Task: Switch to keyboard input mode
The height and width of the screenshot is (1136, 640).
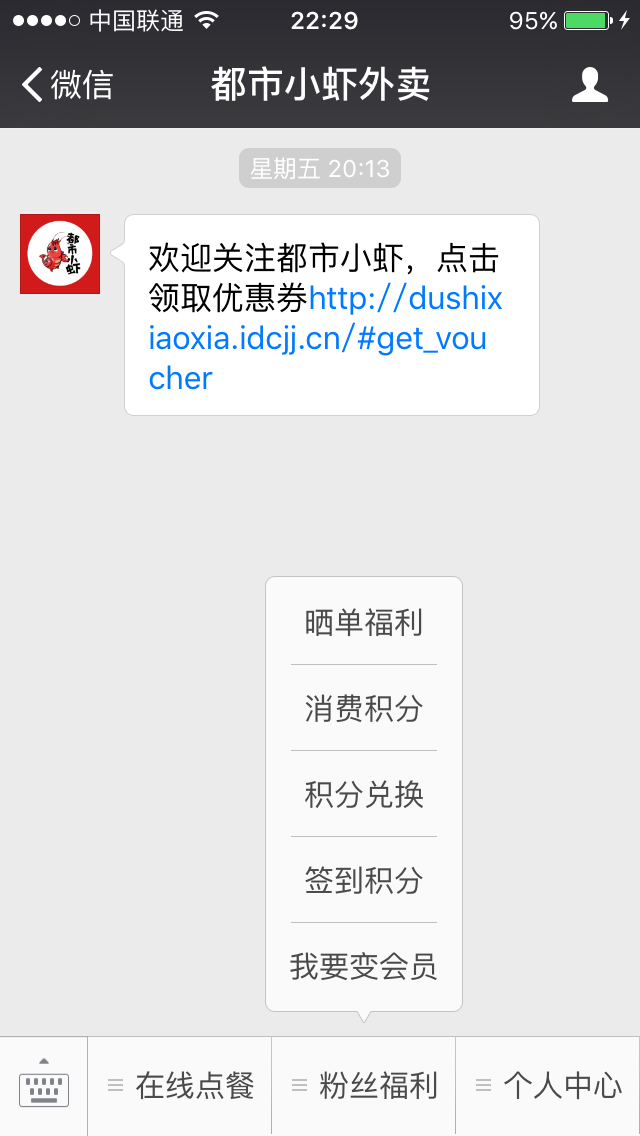Action: [44, 1086]
